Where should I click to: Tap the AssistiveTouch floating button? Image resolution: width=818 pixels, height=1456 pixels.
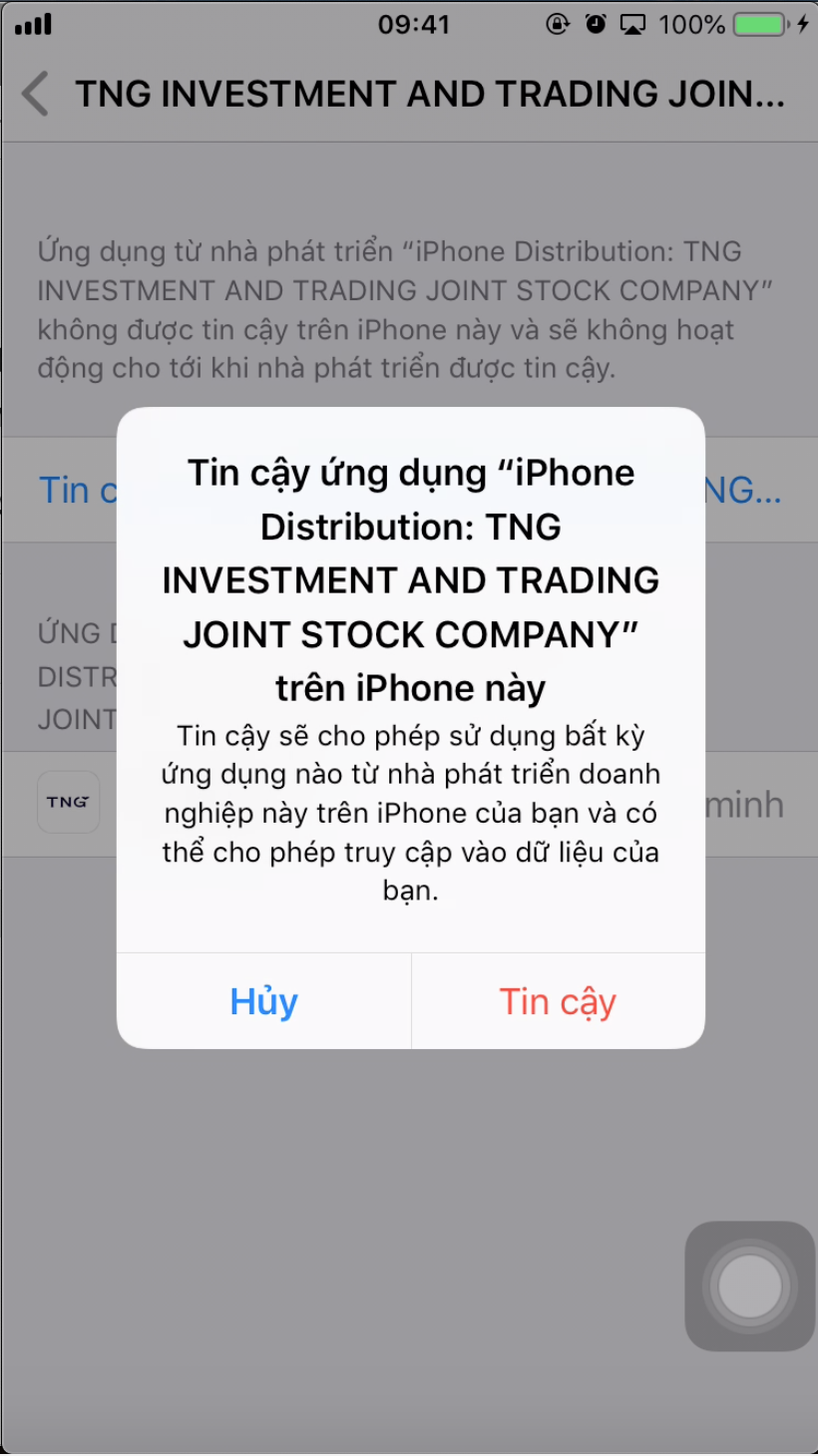[749, 1285]
